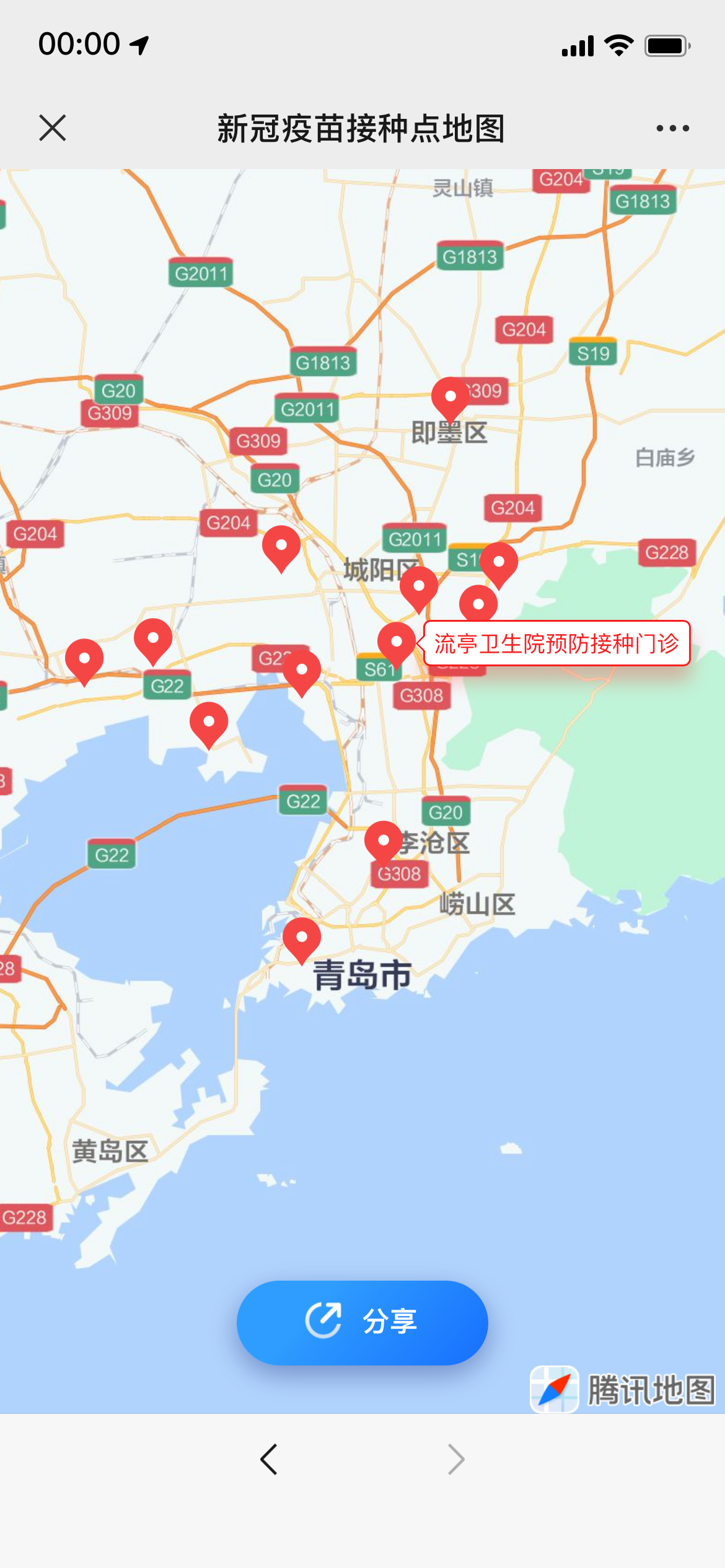
Task: Open the three-dot overflow menu
Action: (672, 128)
